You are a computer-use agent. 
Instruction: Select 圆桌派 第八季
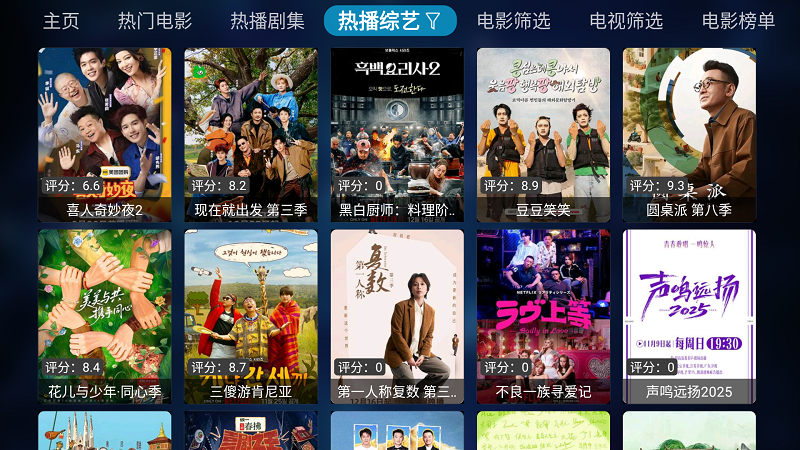[x=689, y=134]
